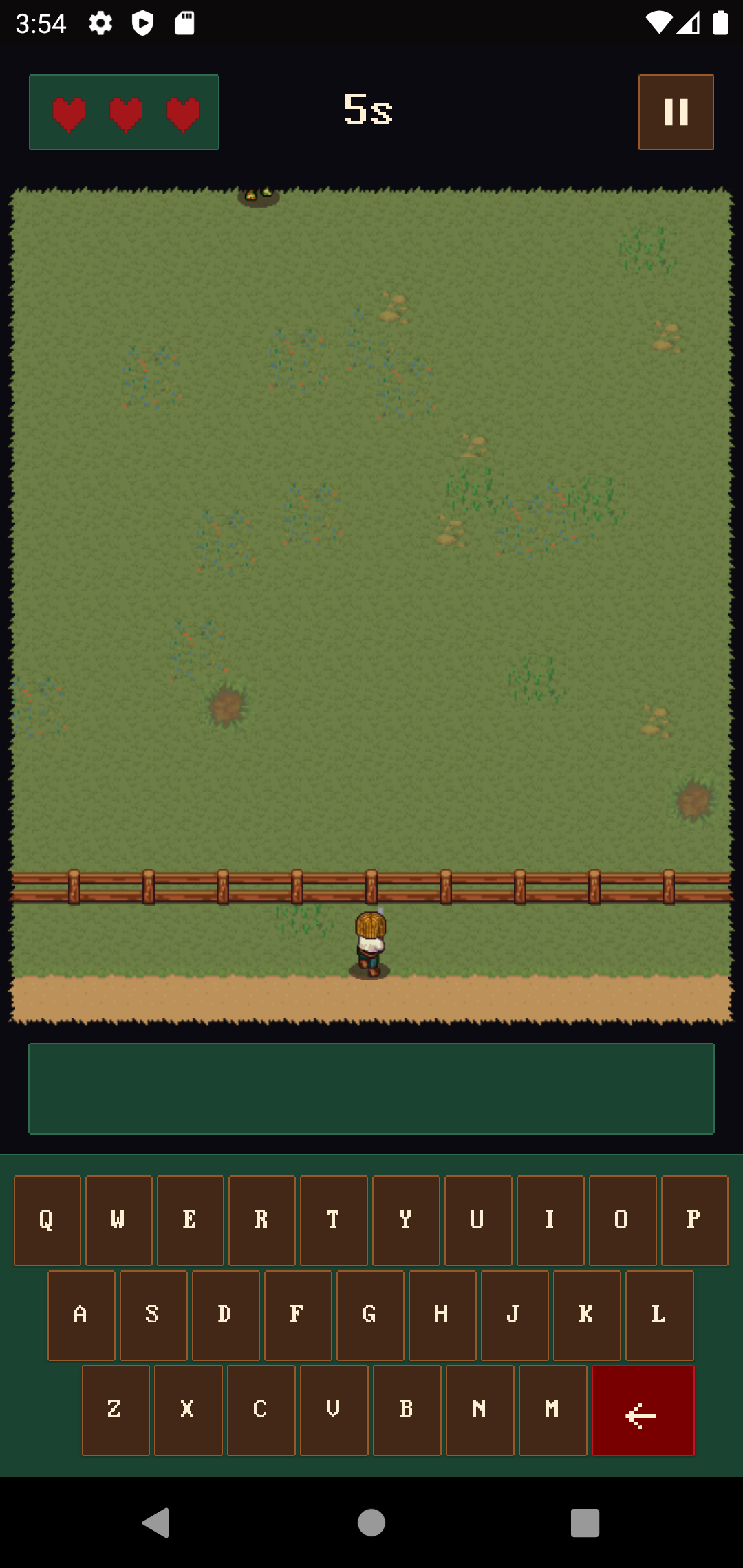Select the R key
The image size is (743, 1568).
(262, 1220)
